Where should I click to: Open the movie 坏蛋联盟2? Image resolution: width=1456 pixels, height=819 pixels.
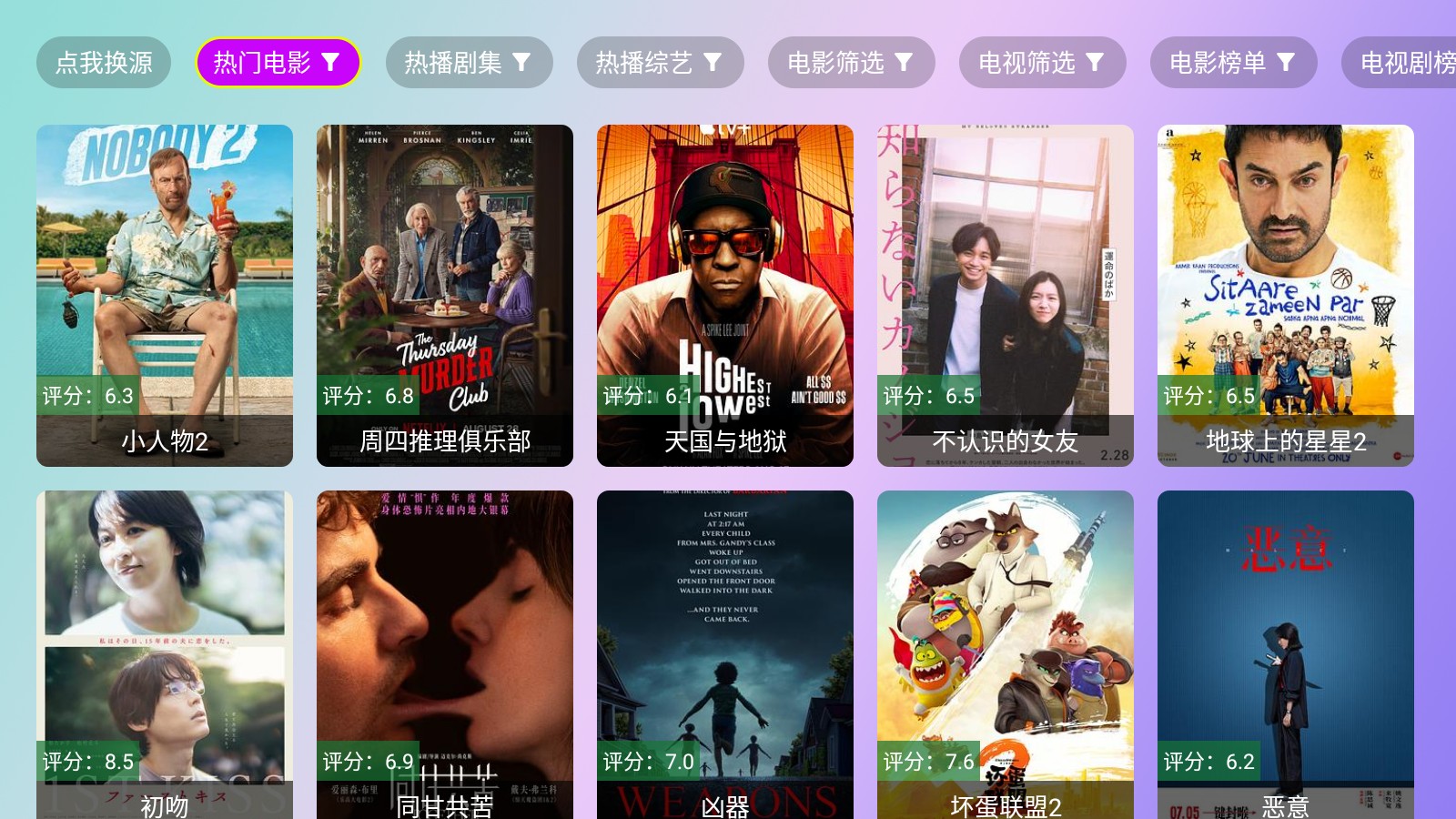(x=1006, y=654)
